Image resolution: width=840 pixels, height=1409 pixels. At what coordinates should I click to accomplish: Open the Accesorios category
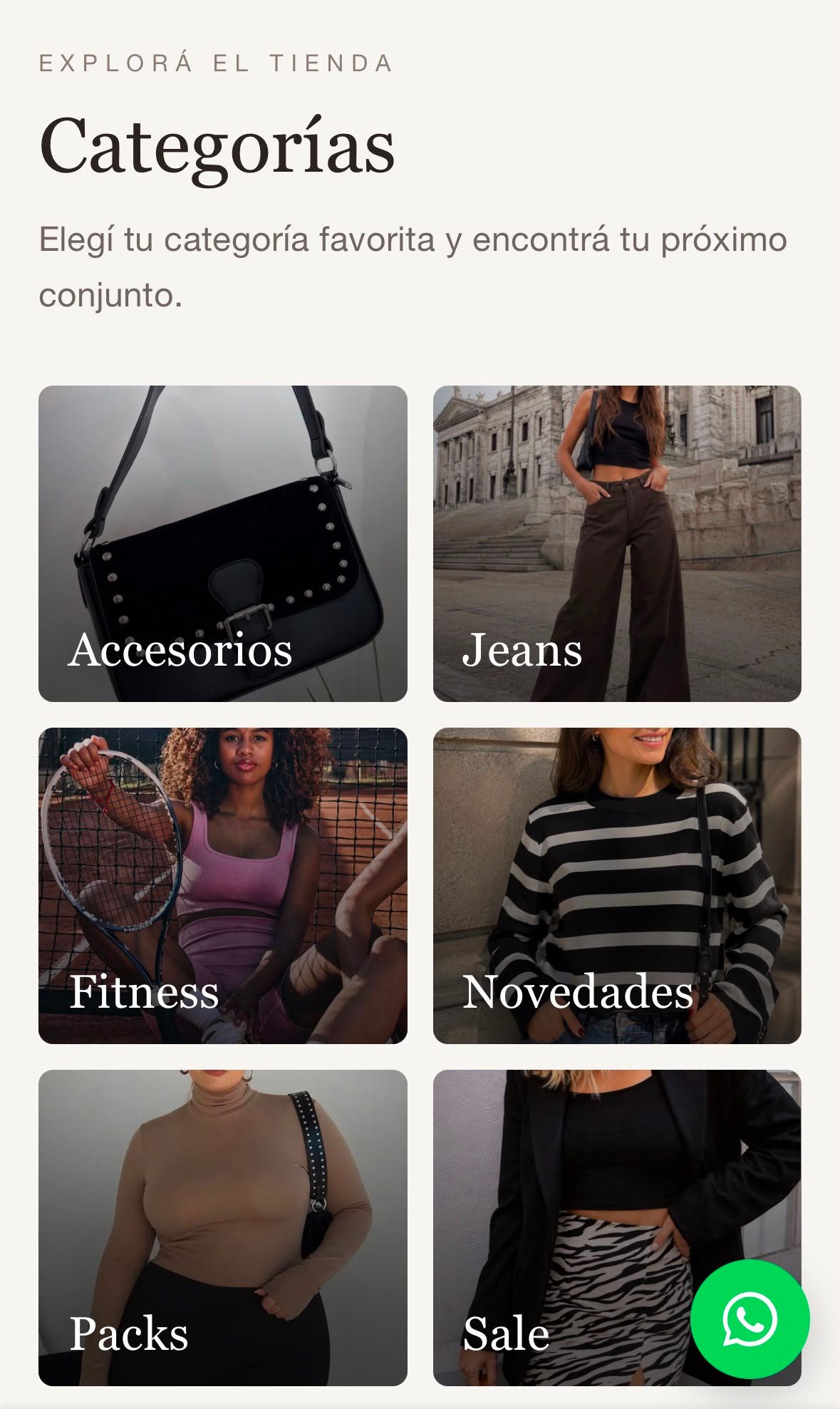click(222, 543)
